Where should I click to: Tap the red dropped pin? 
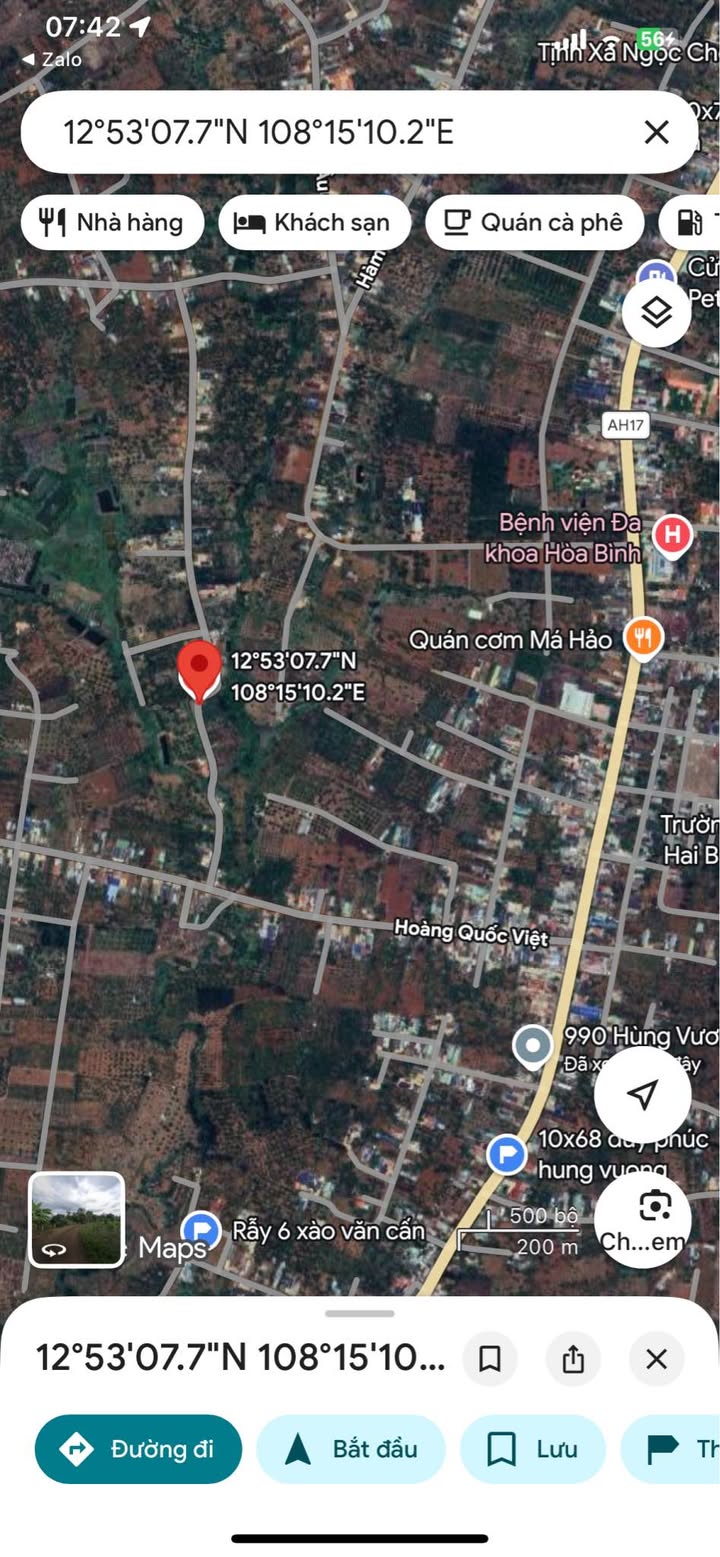tap(199, 672)
